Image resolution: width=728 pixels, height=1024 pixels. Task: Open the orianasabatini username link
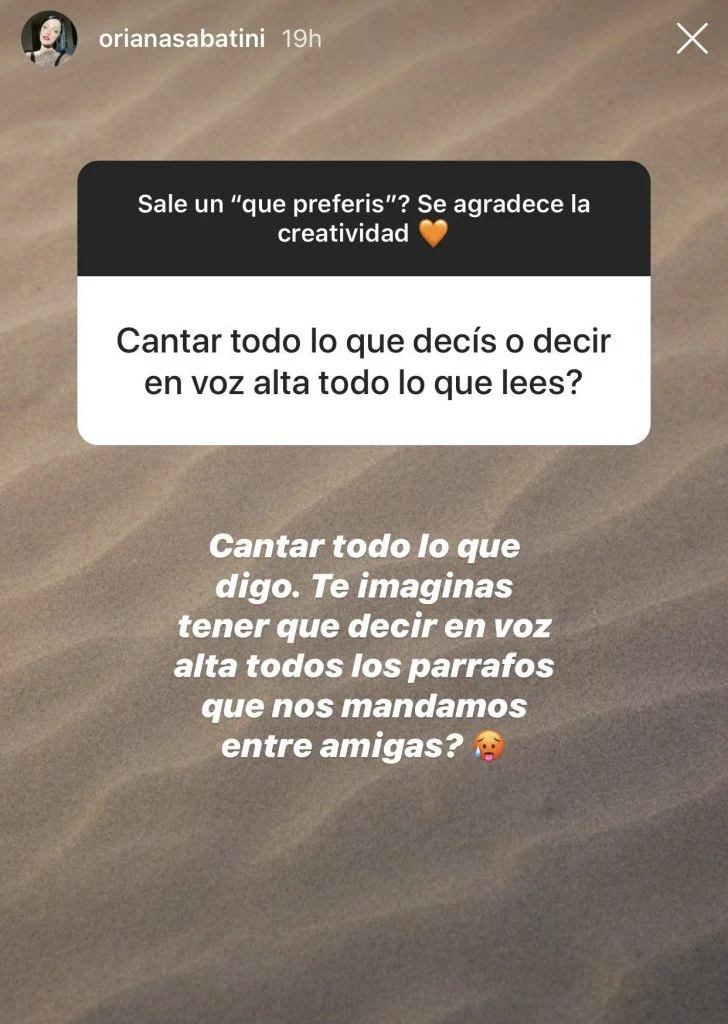(182, 39)
